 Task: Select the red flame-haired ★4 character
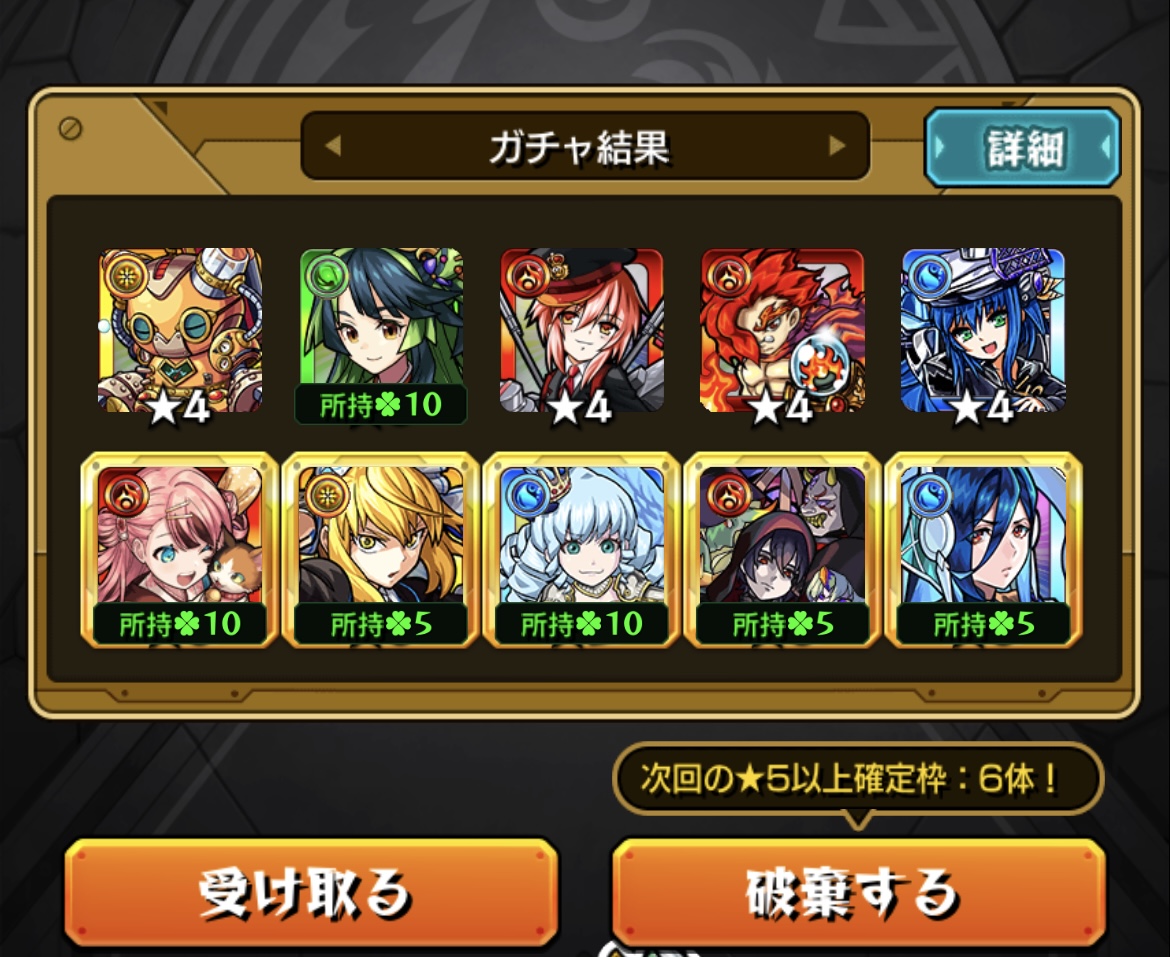[782, 333]
